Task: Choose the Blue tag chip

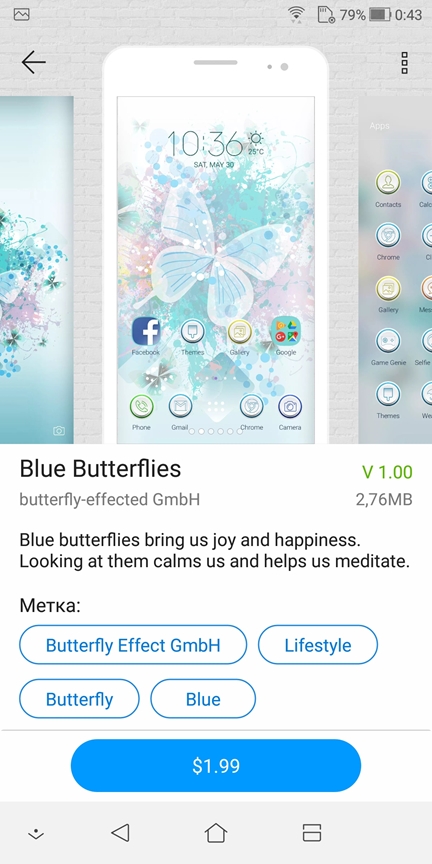Action: (x=203, y=699)
